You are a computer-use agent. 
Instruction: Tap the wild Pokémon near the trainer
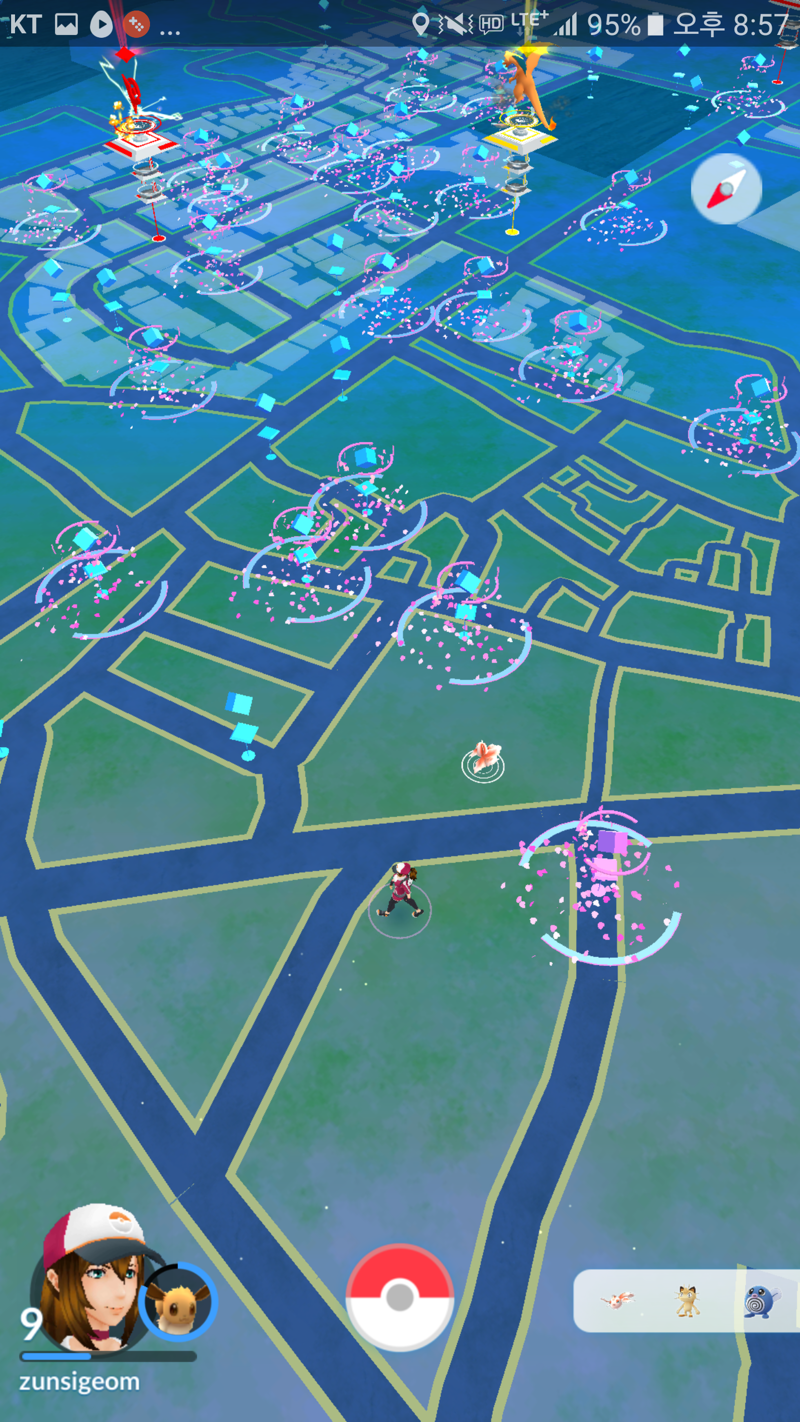(484, 759)
